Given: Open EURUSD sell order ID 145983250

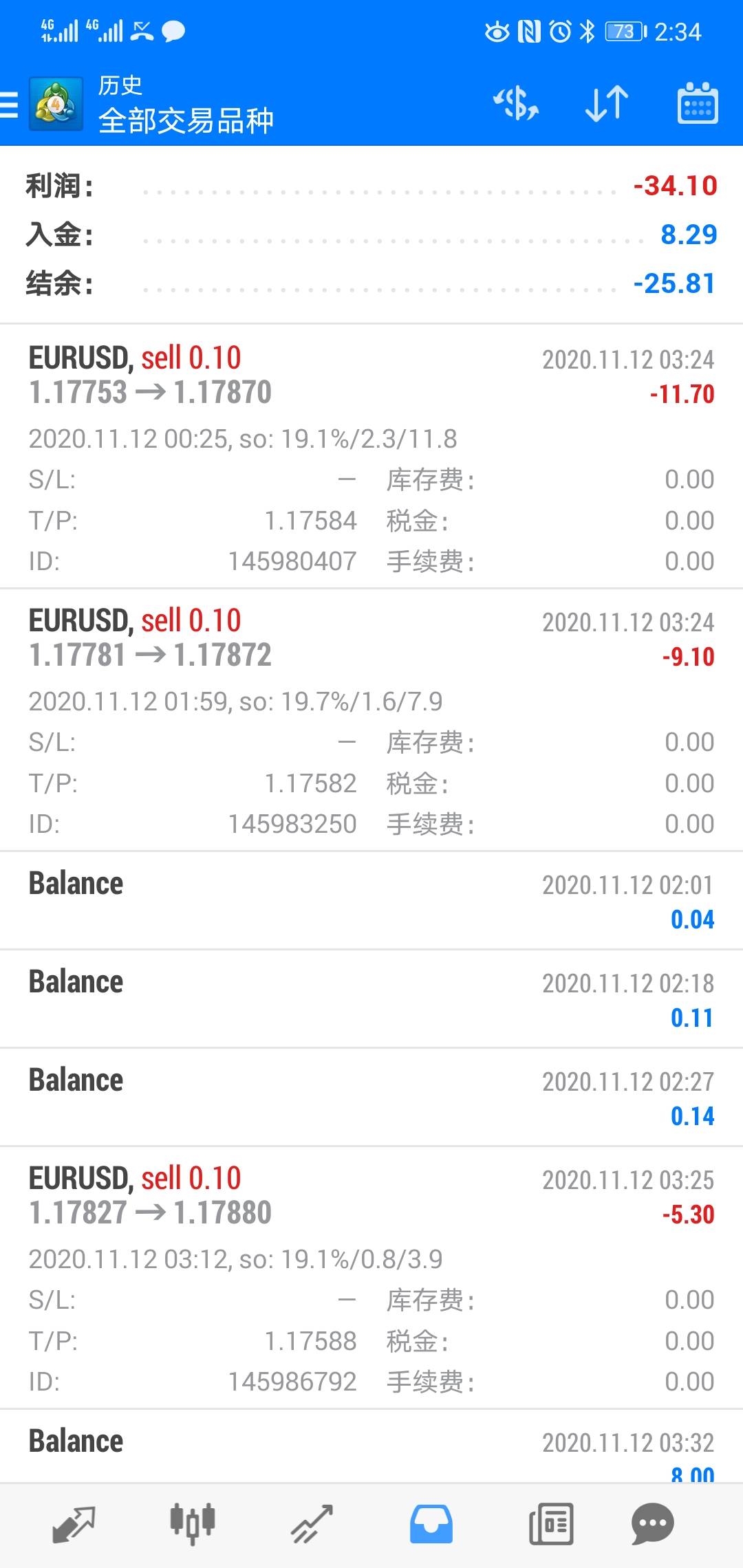Looking at the screenshot, I should coord(371,719).
